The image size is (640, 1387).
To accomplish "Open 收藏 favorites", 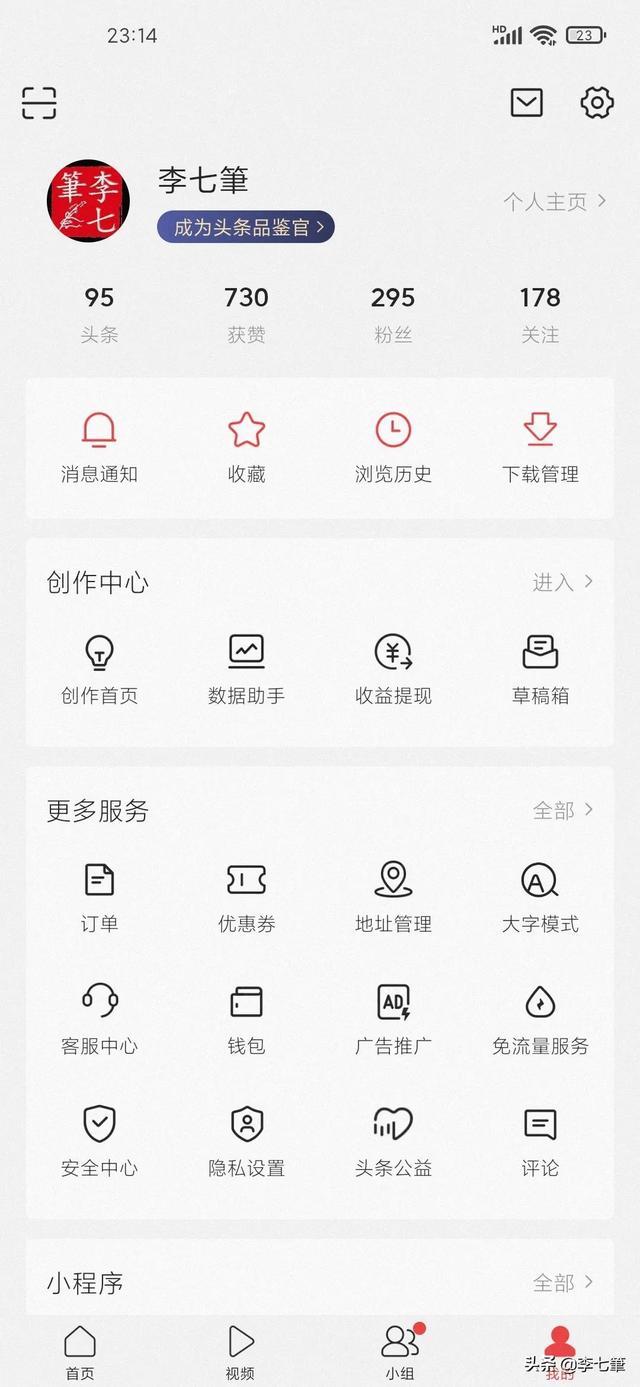I will coord(246,448).
